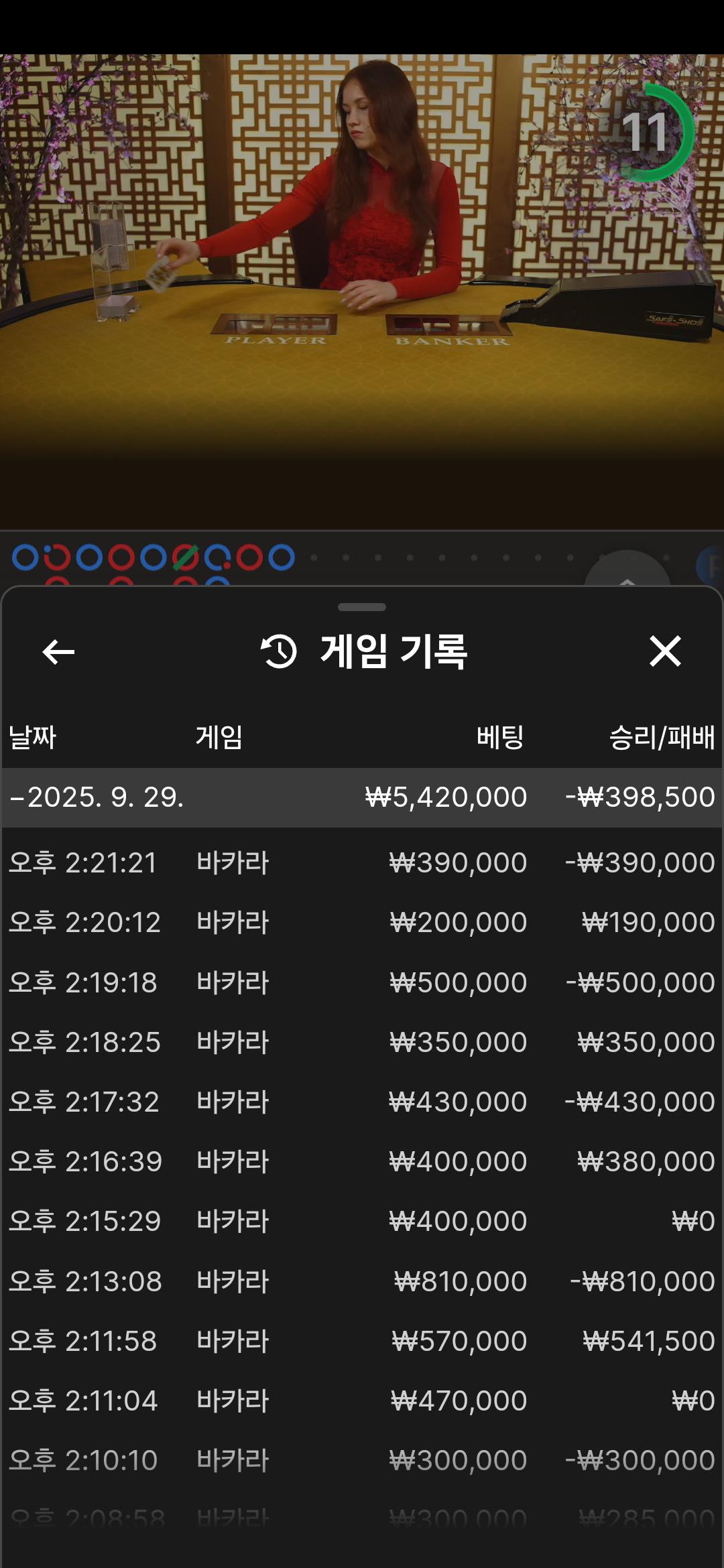Select the 오후 2:11:58 game entry
The width and height of the screenshot is (724, 1568).
pos(362,1341)
